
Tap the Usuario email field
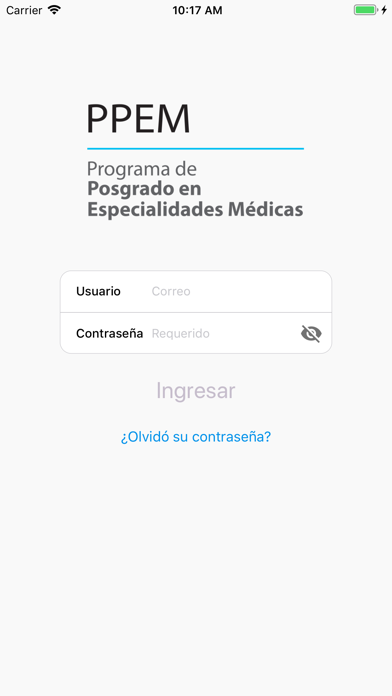235,291
